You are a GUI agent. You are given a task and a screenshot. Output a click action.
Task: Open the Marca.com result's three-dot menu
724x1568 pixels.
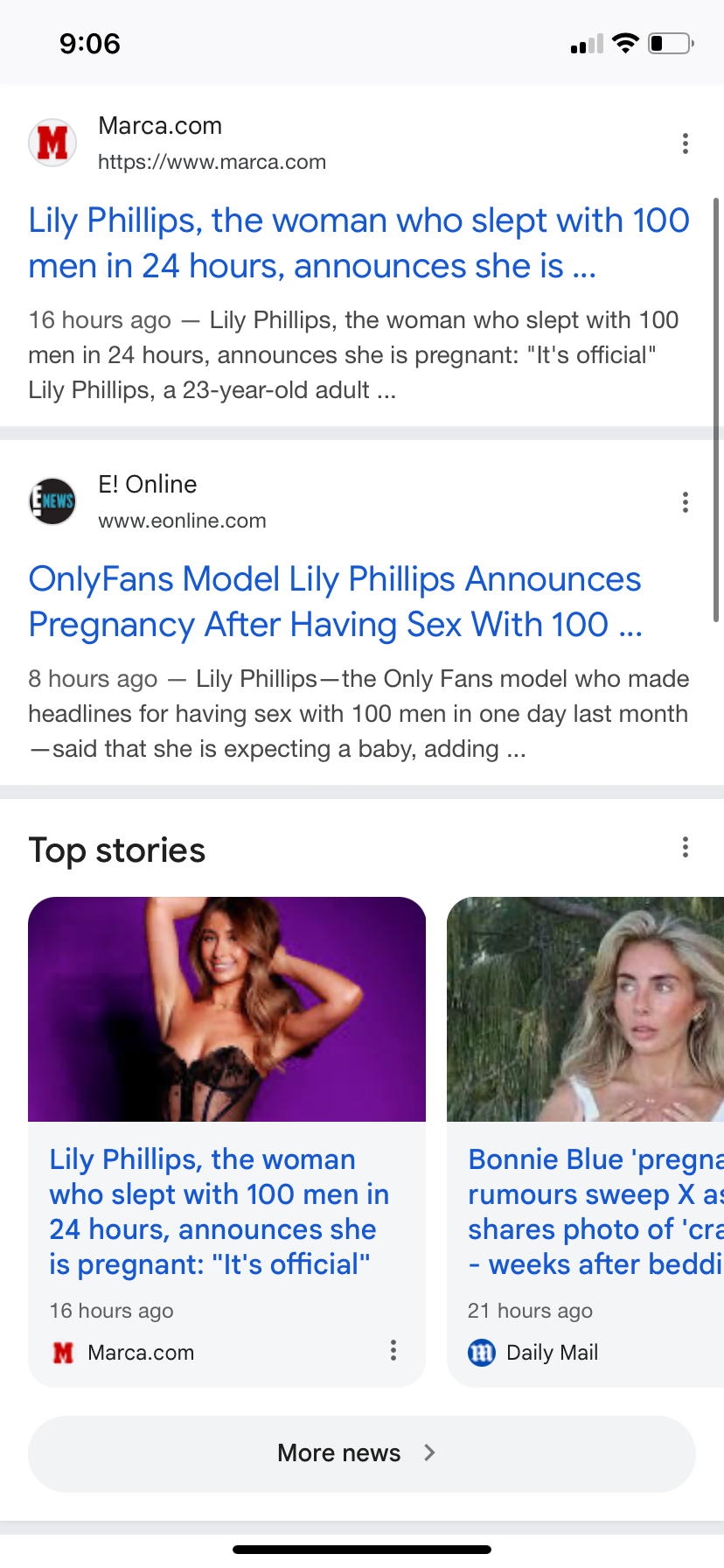685,143
